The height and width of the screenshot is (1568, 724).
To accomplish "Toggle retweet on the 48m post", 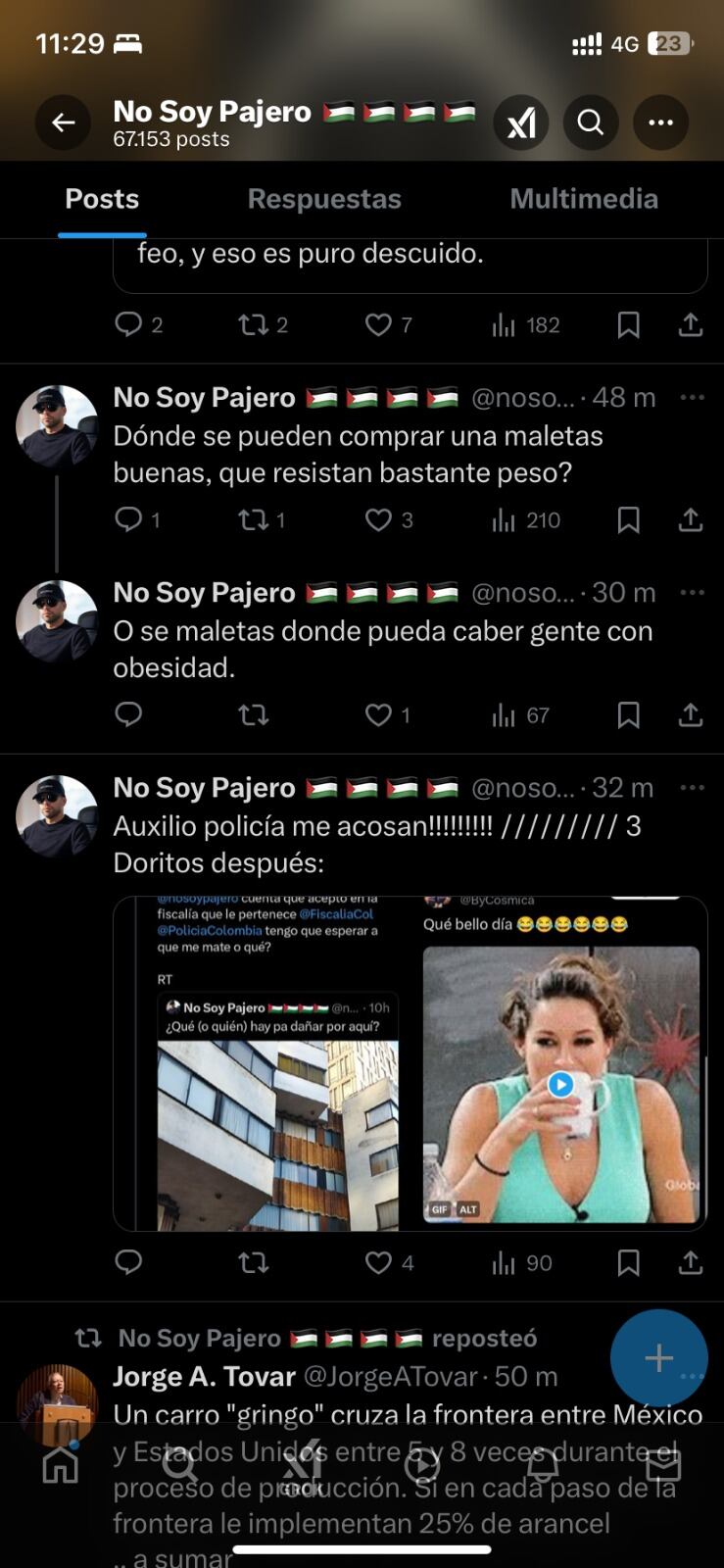I will 253,519.
